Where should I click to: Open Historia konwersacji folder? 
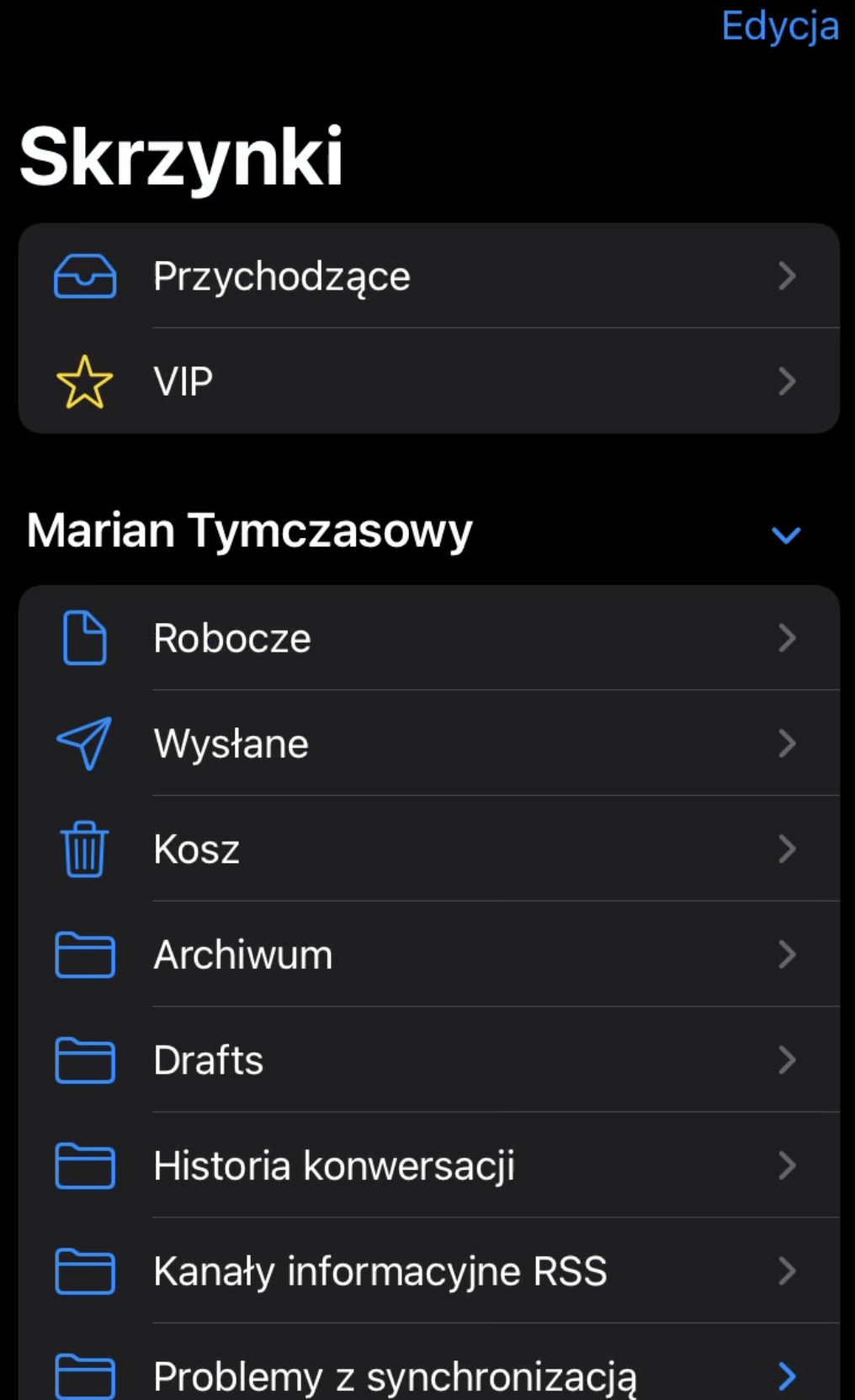coord(429,1166)
